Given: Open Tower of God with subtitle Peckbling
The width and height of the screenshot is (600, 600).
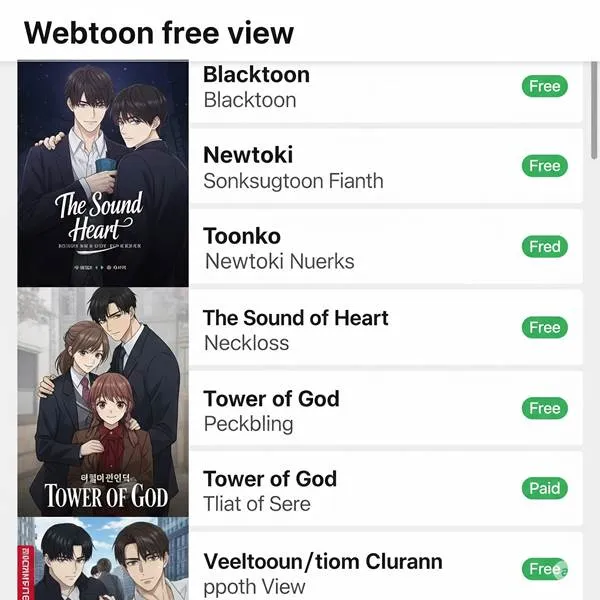Looking at the screenshot, I should [x=350, y=410].
